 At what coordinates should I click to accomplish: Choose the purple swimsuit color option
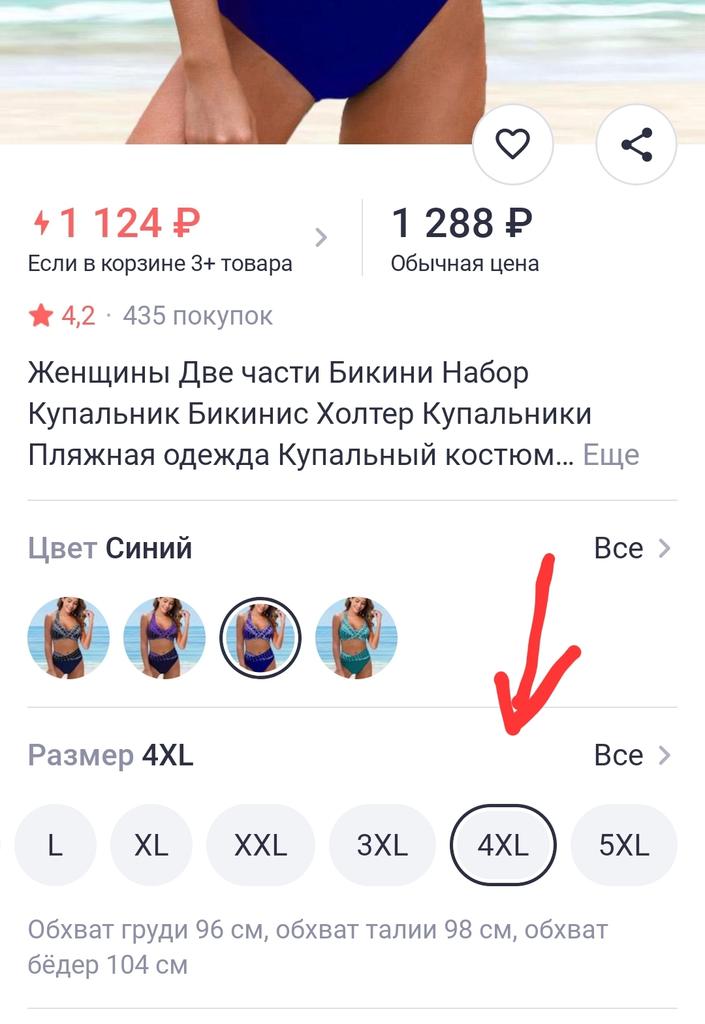pyautogui.click(x=164, y=638)
